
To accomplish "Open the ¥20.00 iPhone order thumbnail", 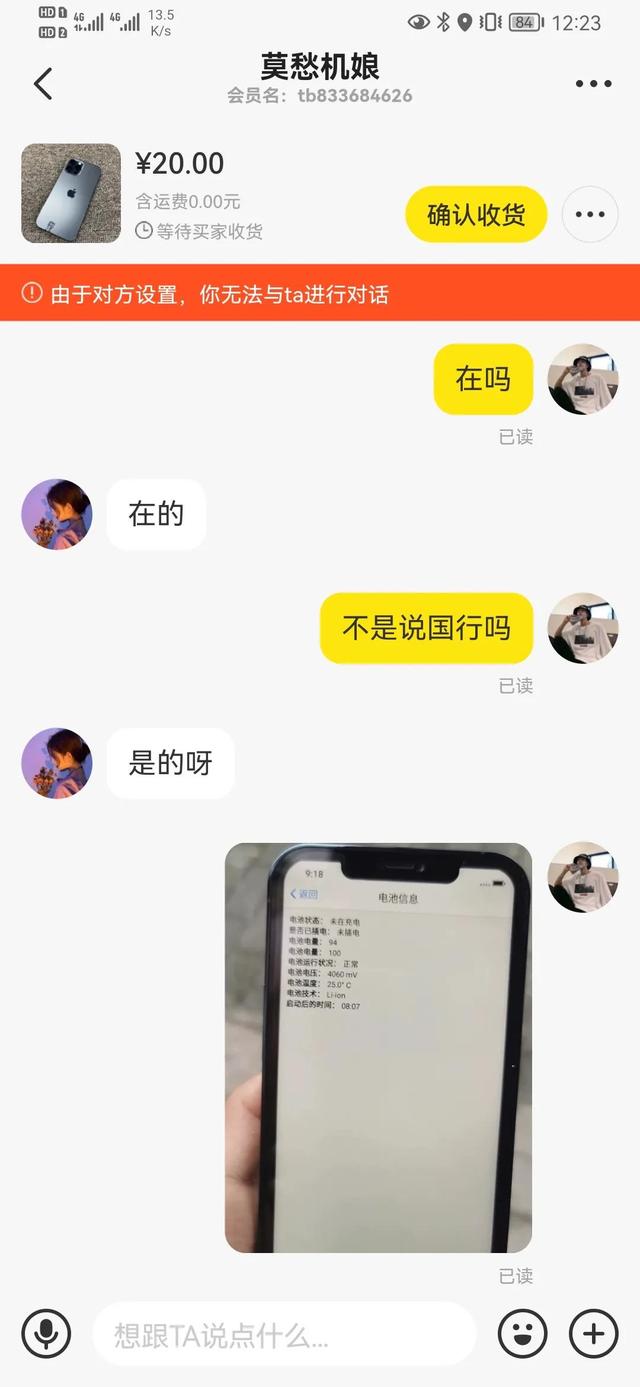I will point(71,193).
